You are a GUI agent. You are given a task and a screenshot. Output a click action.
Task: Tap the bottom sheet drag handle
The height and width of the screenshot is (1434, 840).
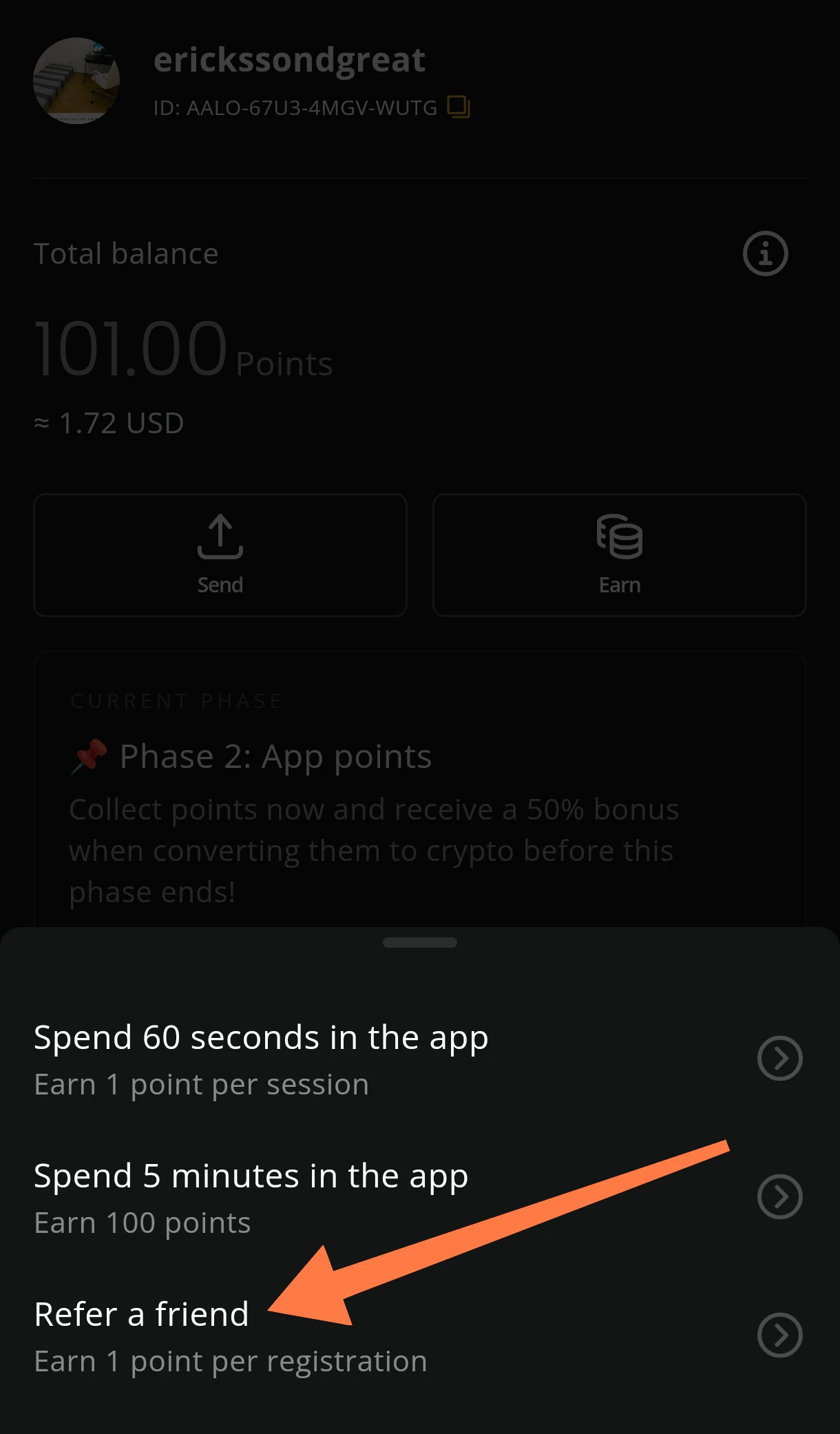click(x=419, y=942)
